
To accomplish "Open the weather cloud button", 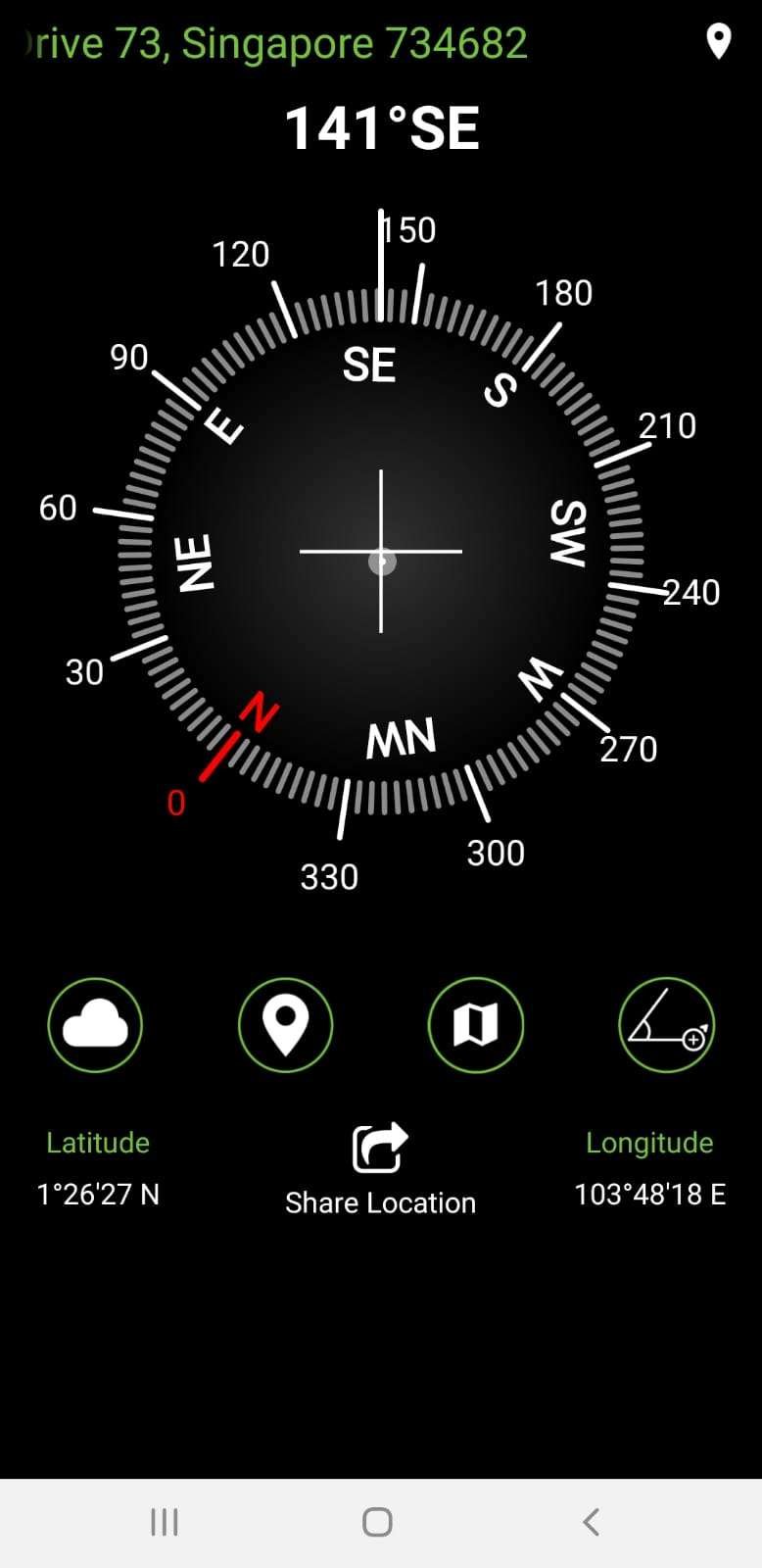I will (95, 1025).
